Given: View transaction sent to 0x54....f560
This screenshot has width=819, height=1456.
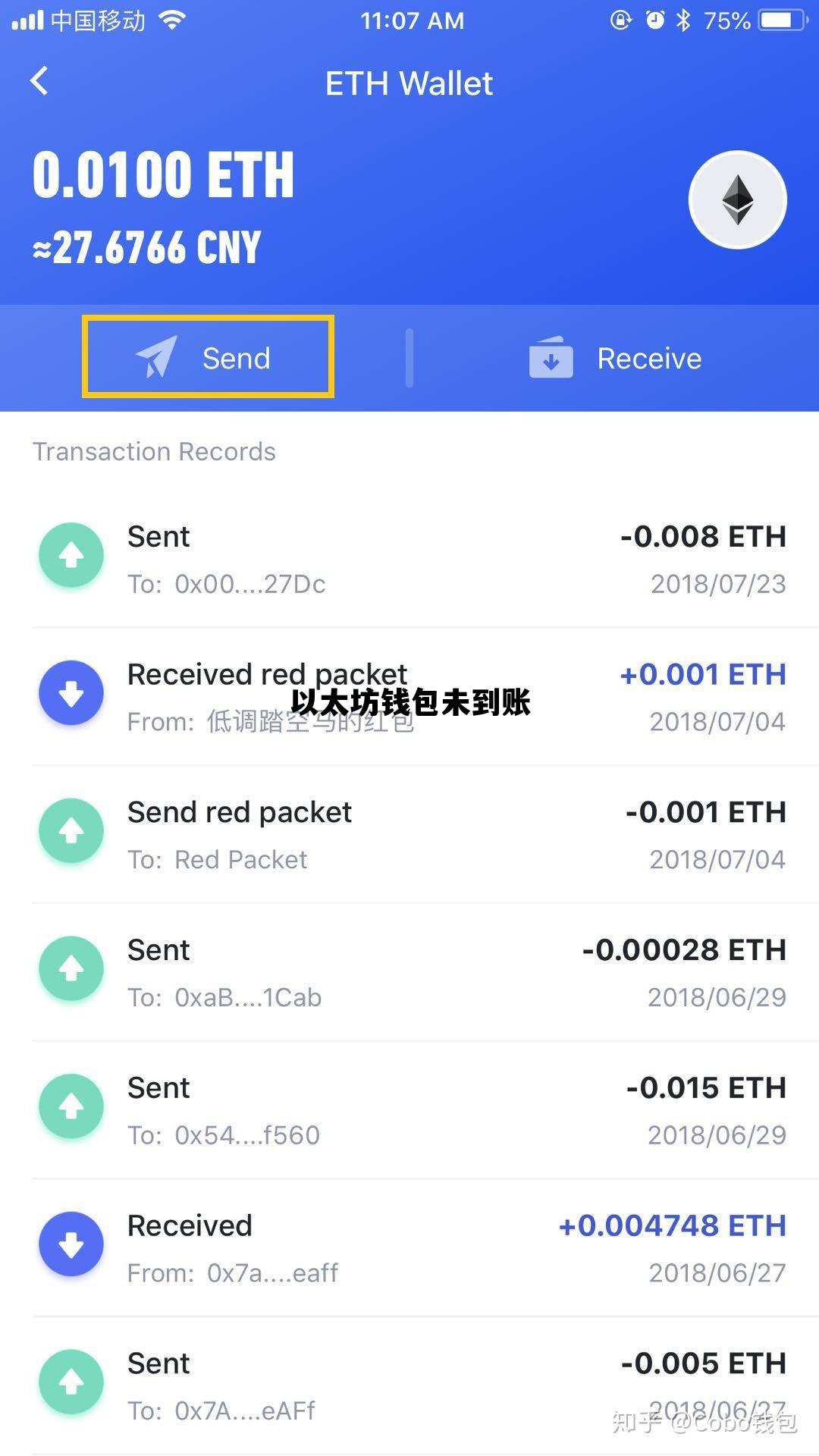Looking at the screenshot, I should pyautogui.click(x=409, y=1110).
